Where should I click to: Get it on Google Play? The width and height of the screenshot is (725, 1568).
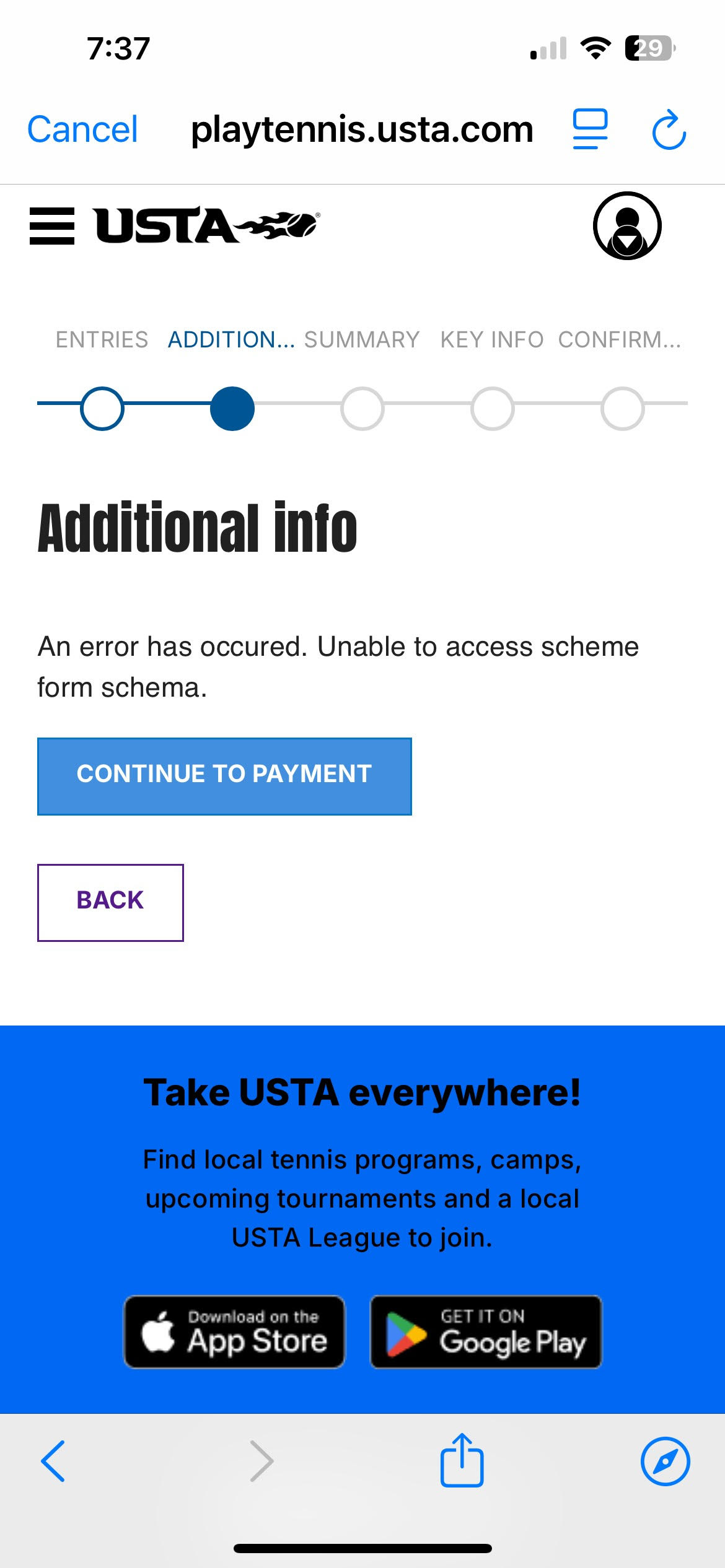[x=486, y=1331]
